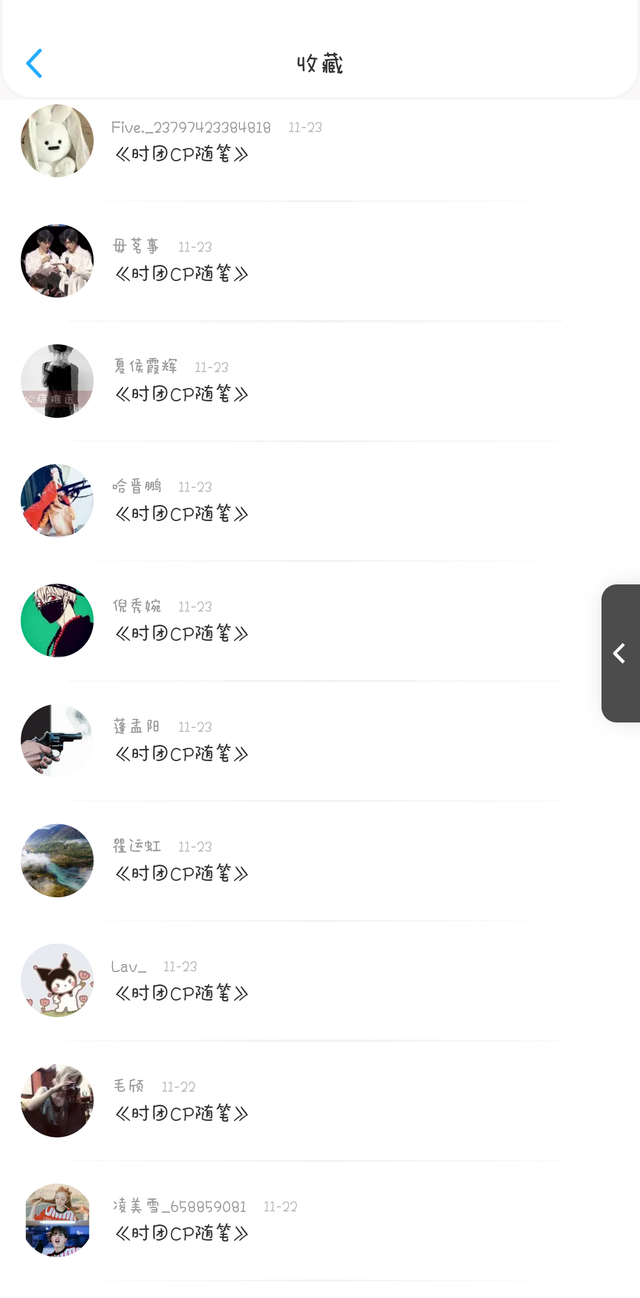Open the 收藏 entry from 凌美雪_658859081
Viewport: 640px width, 1298px height.
pyautogui.click(x=181, y=1234)
